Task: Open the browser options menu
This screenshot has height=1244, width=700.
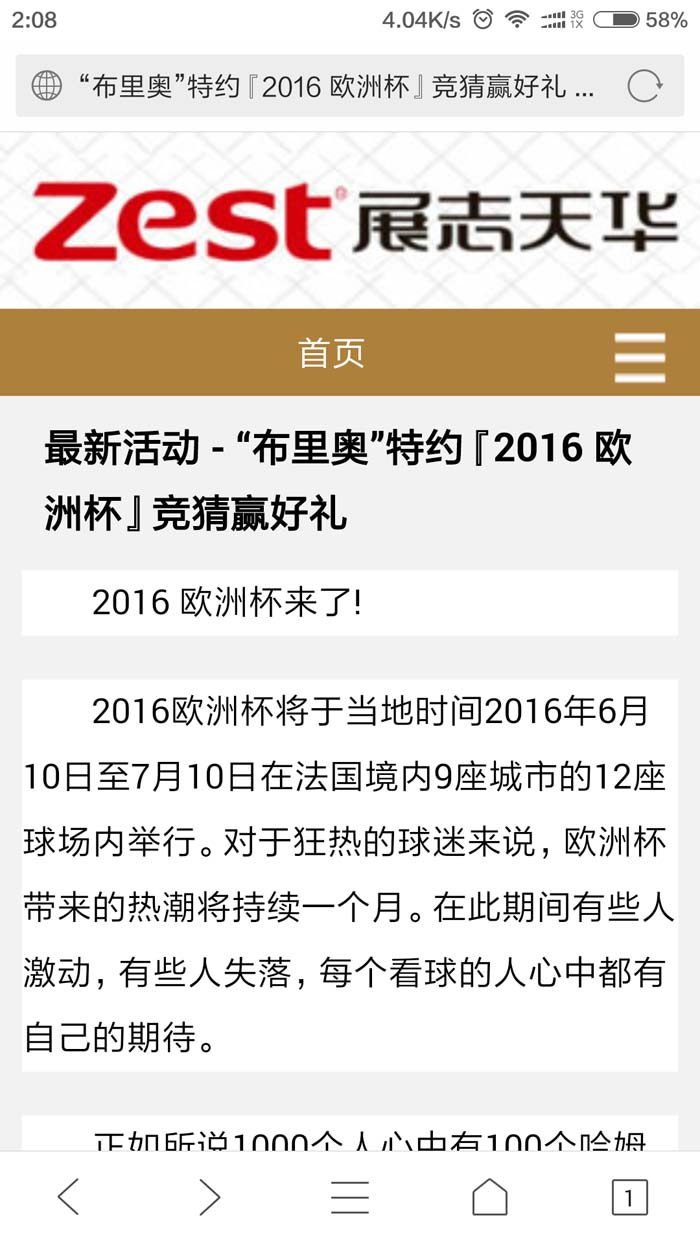Action: click(350, 1196)
